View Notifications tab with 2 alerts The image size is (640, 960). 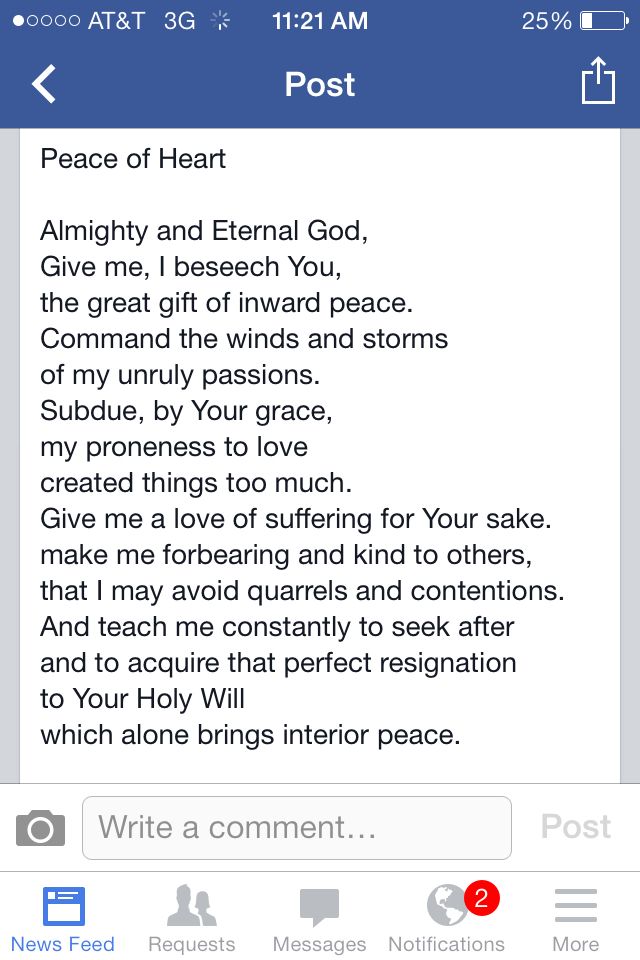click(x=447, y=918)
